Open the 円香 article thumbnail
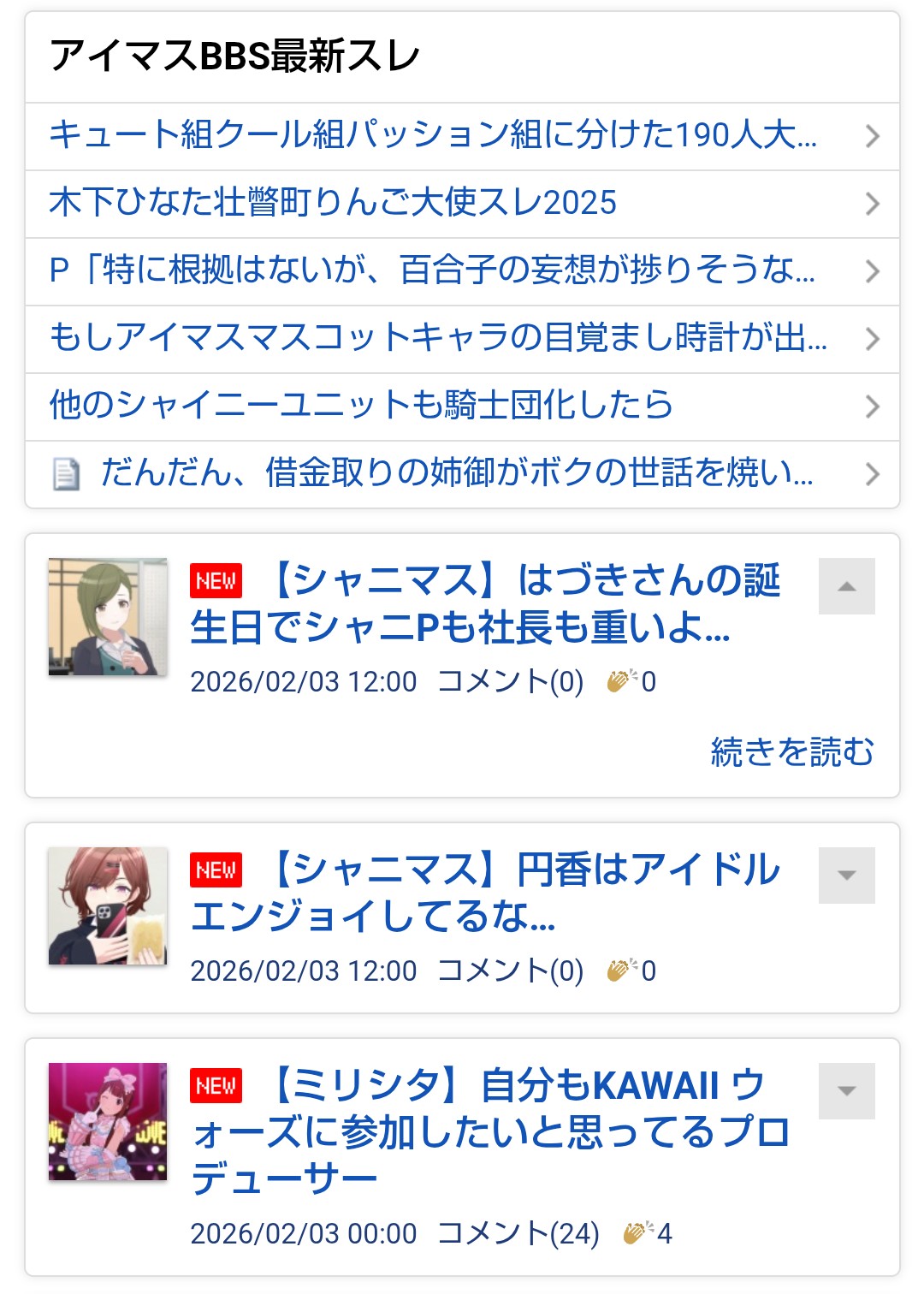 click(108, 906)
